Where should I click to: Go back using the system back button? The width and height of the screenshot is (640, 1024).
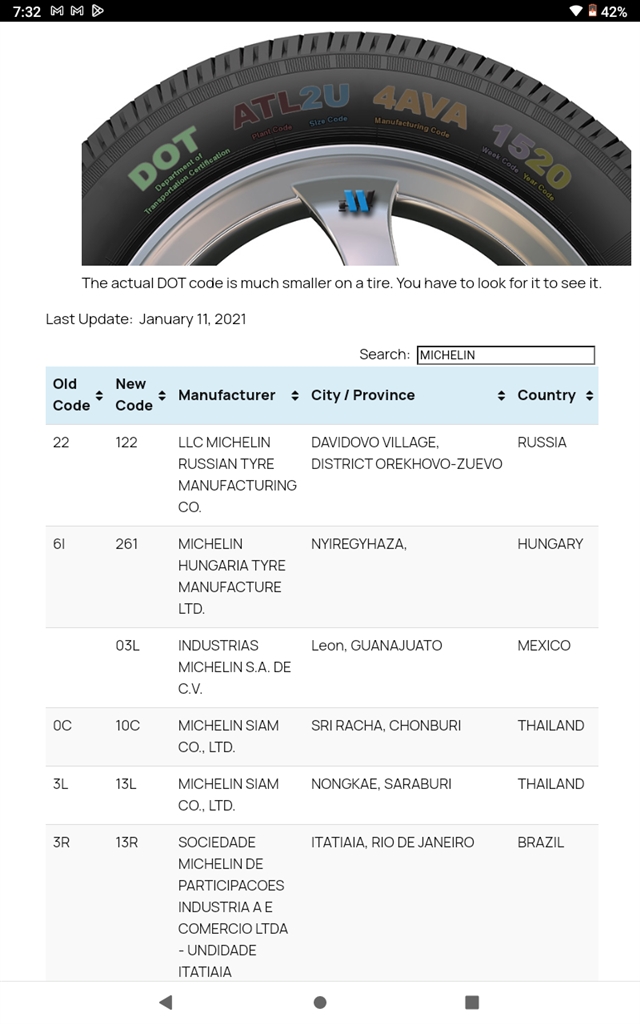(x=166, y=1002)
